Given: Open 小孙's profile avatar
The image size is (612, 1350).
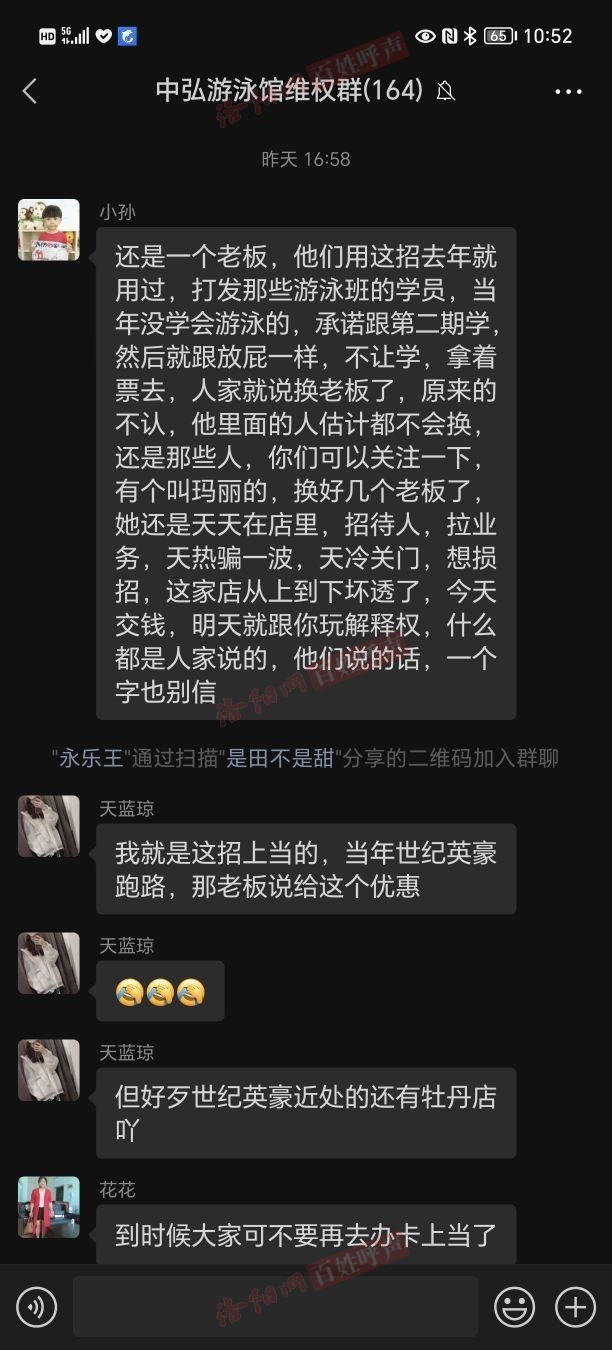Looking at the screenshot, I should (x=48, y=230).
